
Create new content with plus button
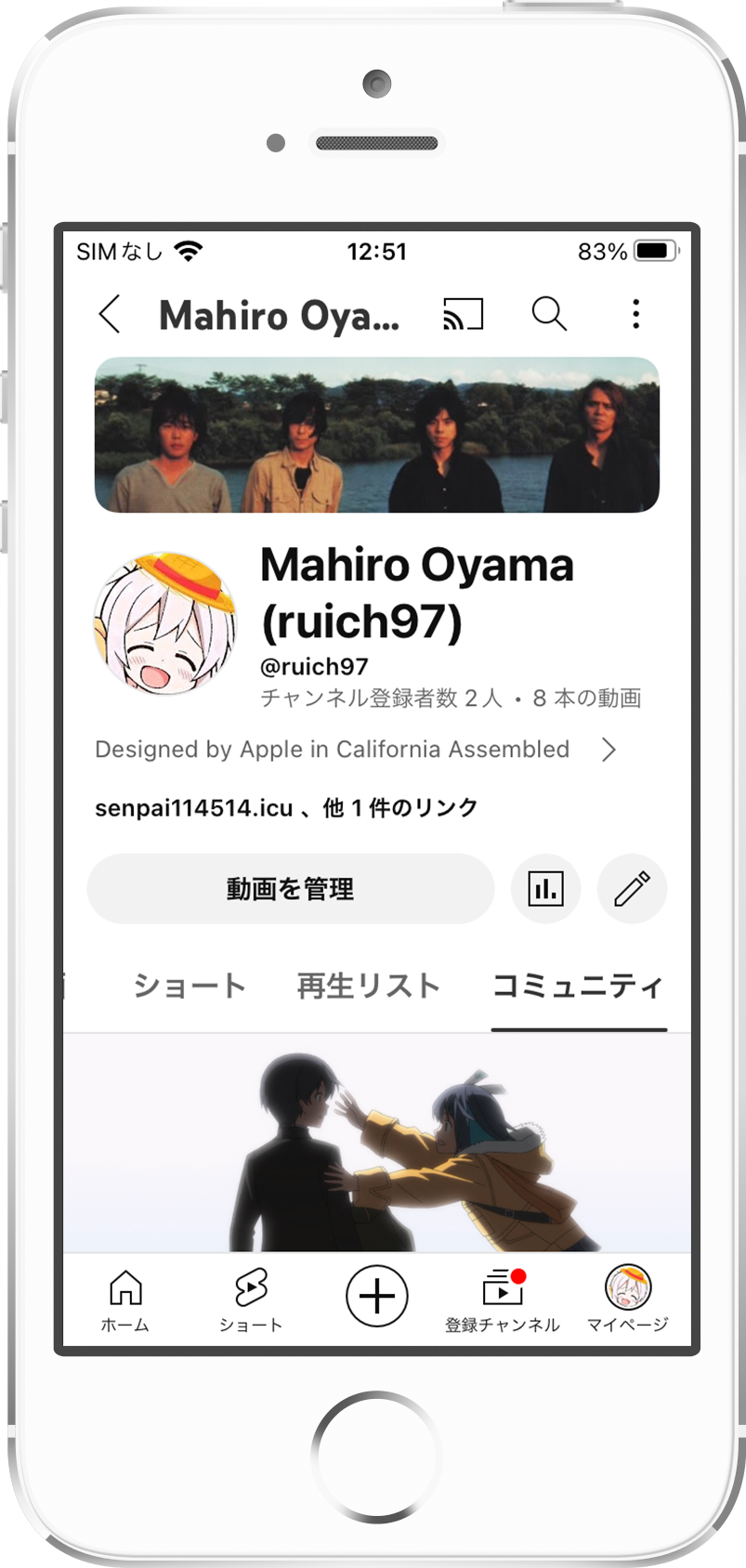[x=377, y=1296]
